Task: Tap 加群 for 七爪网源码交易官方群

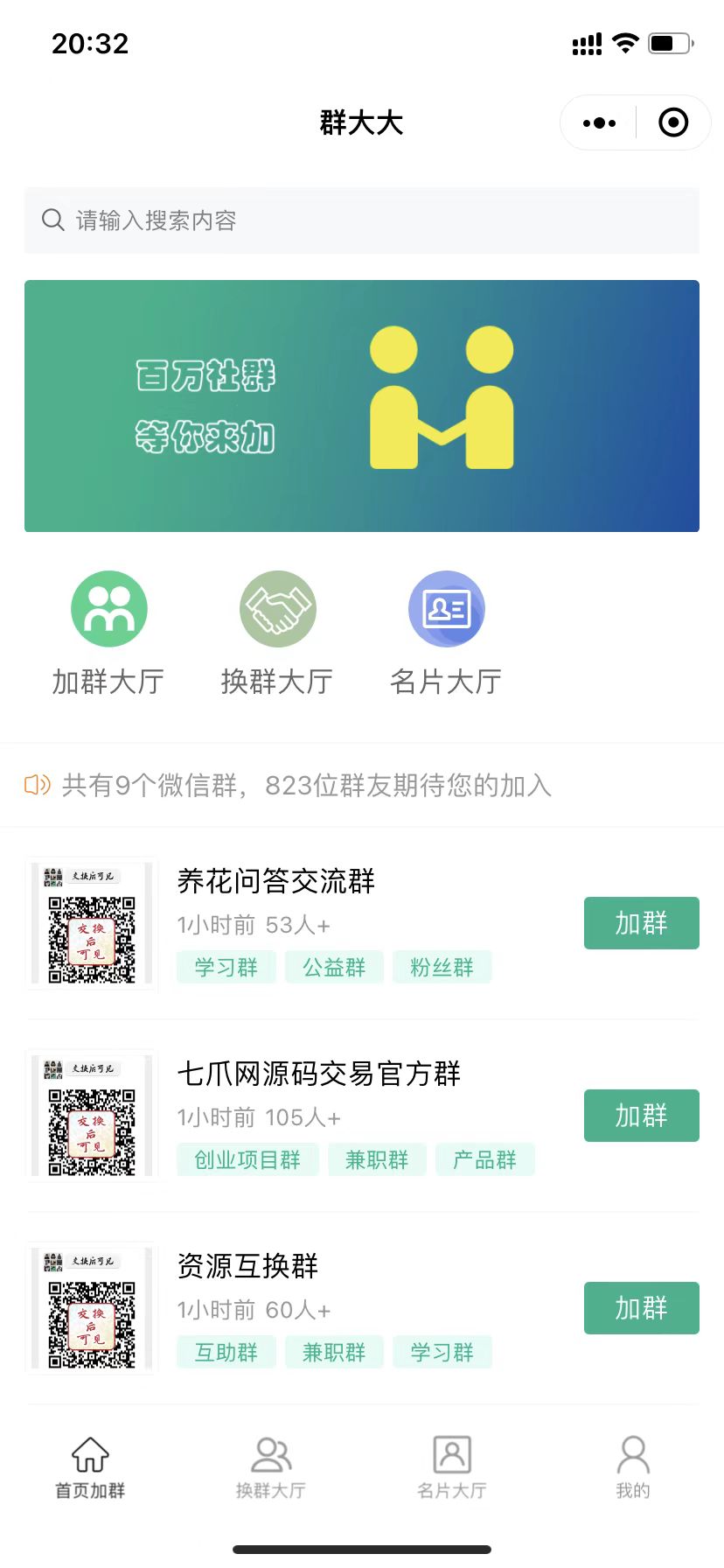Action: [641, 1116]
